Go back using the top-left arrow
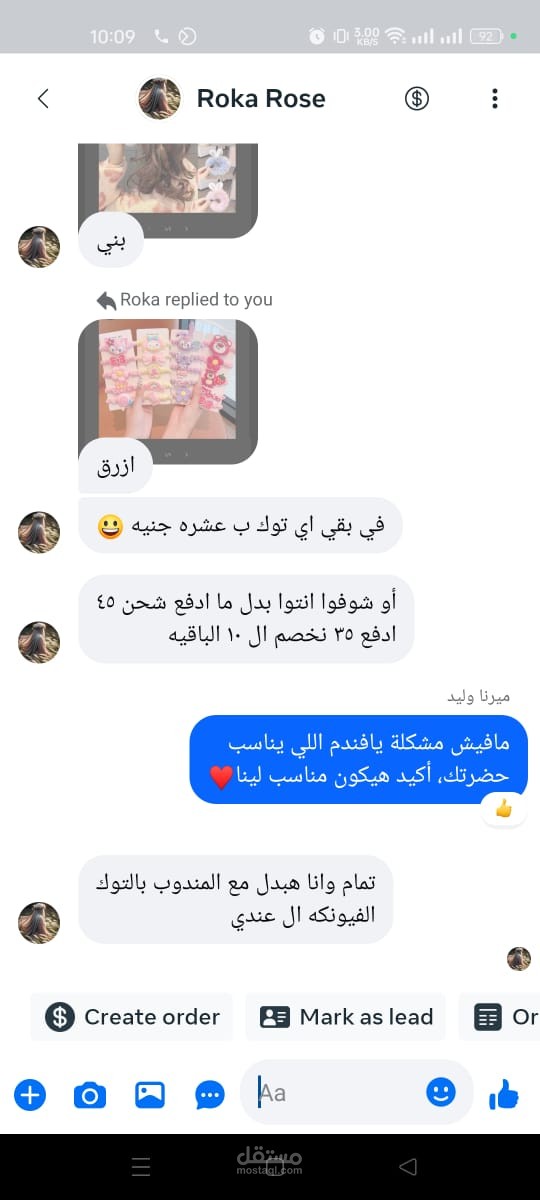Image resolution: width=540 pixels, height=1200 pixels. point(43,98)
